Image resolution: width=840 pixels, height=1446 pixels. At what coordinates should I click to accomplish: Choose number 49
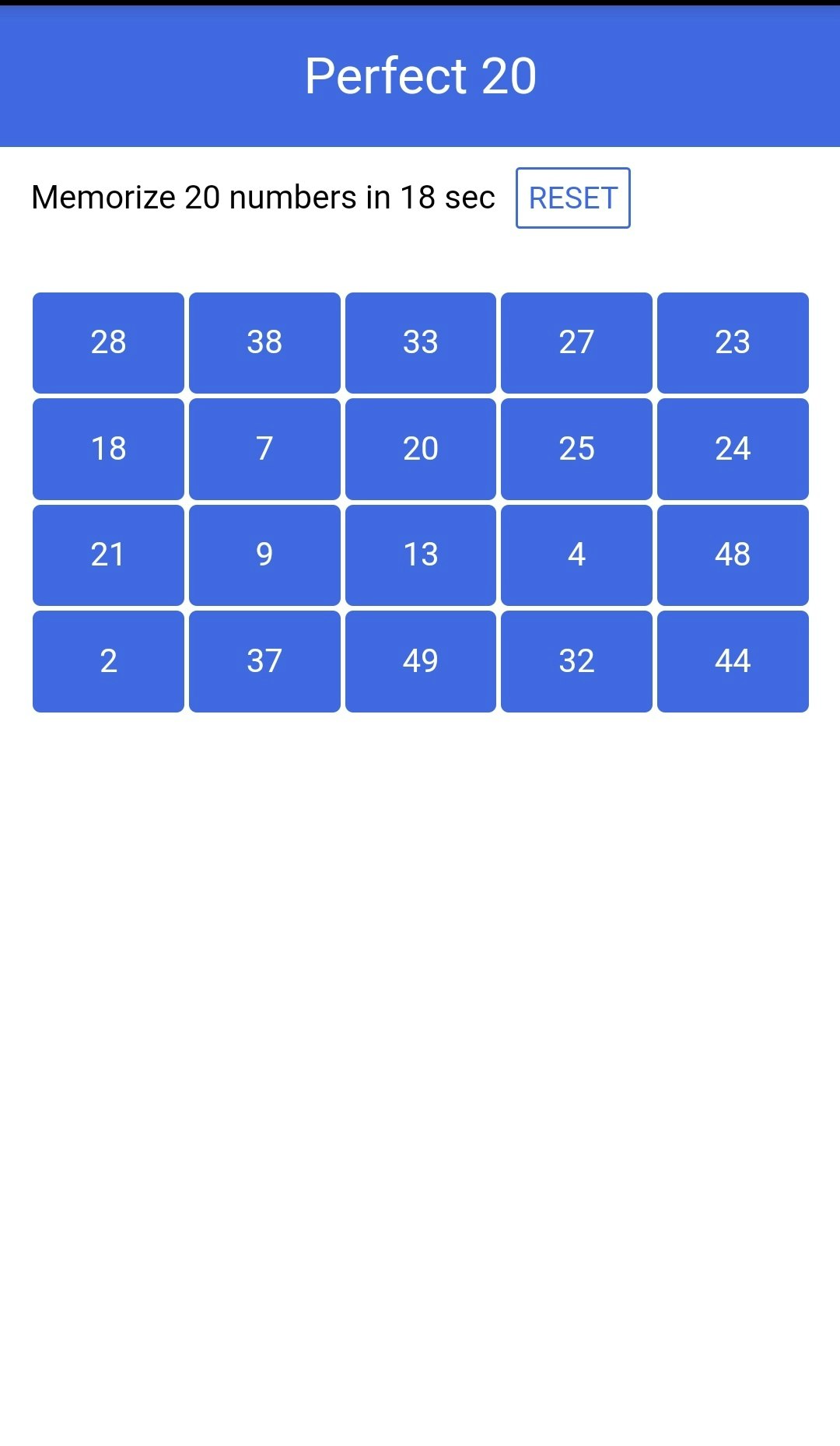[420, 661]
